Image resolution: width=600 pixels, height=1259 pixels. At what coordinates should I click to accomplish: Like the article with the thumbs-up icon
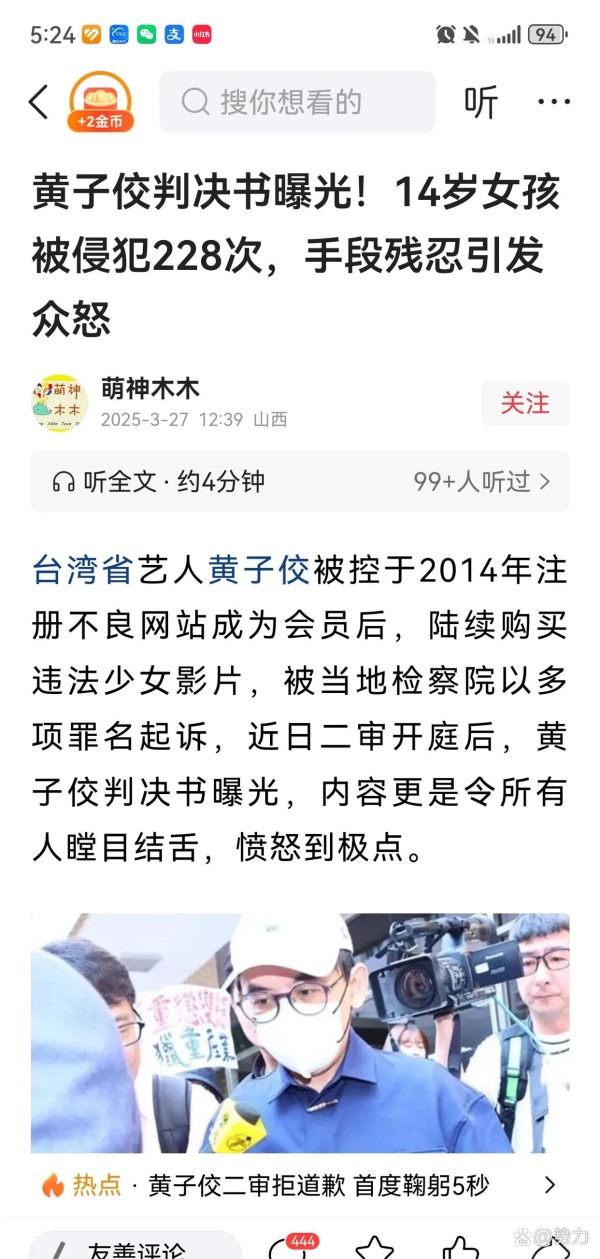tap(461, 1247)
